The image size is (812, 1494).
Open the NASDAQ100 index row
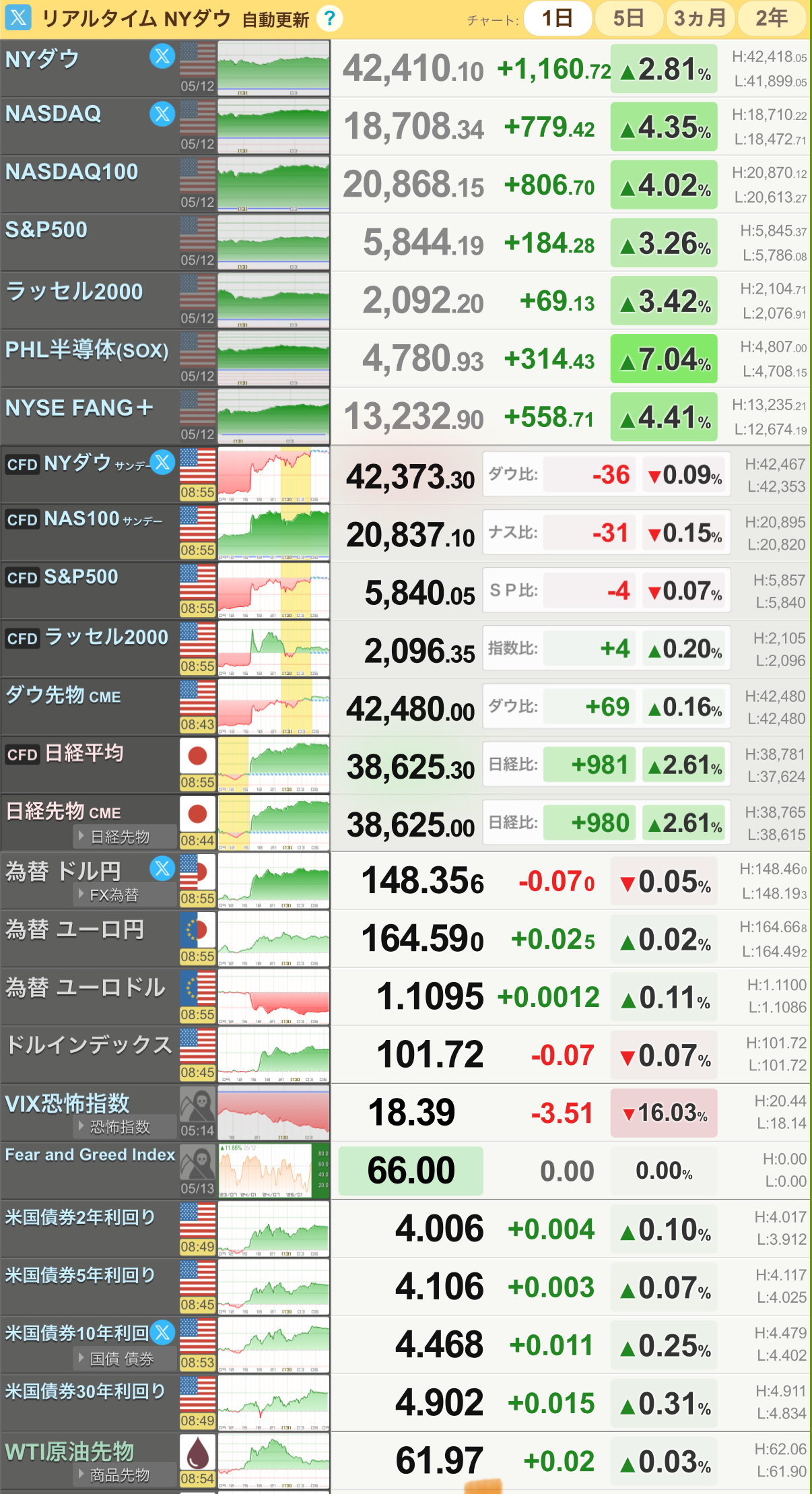click(406, 185)
